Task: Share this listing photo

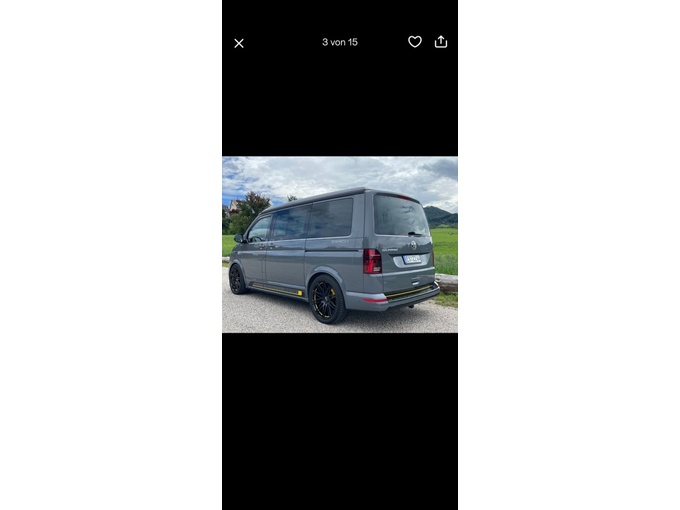Action: 441,42
